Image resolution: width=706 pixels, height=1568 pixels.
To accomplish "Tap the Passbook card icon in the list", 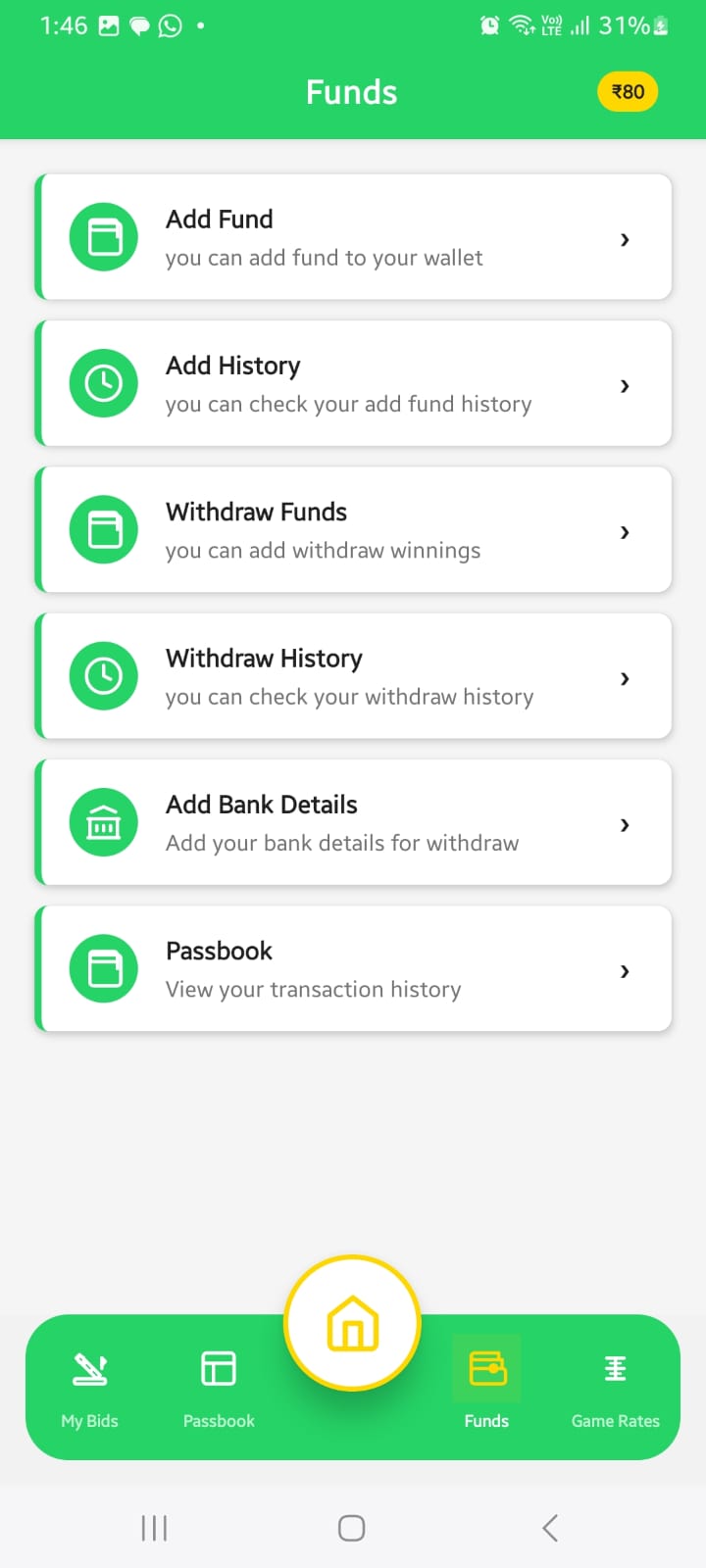I will 103,968.
